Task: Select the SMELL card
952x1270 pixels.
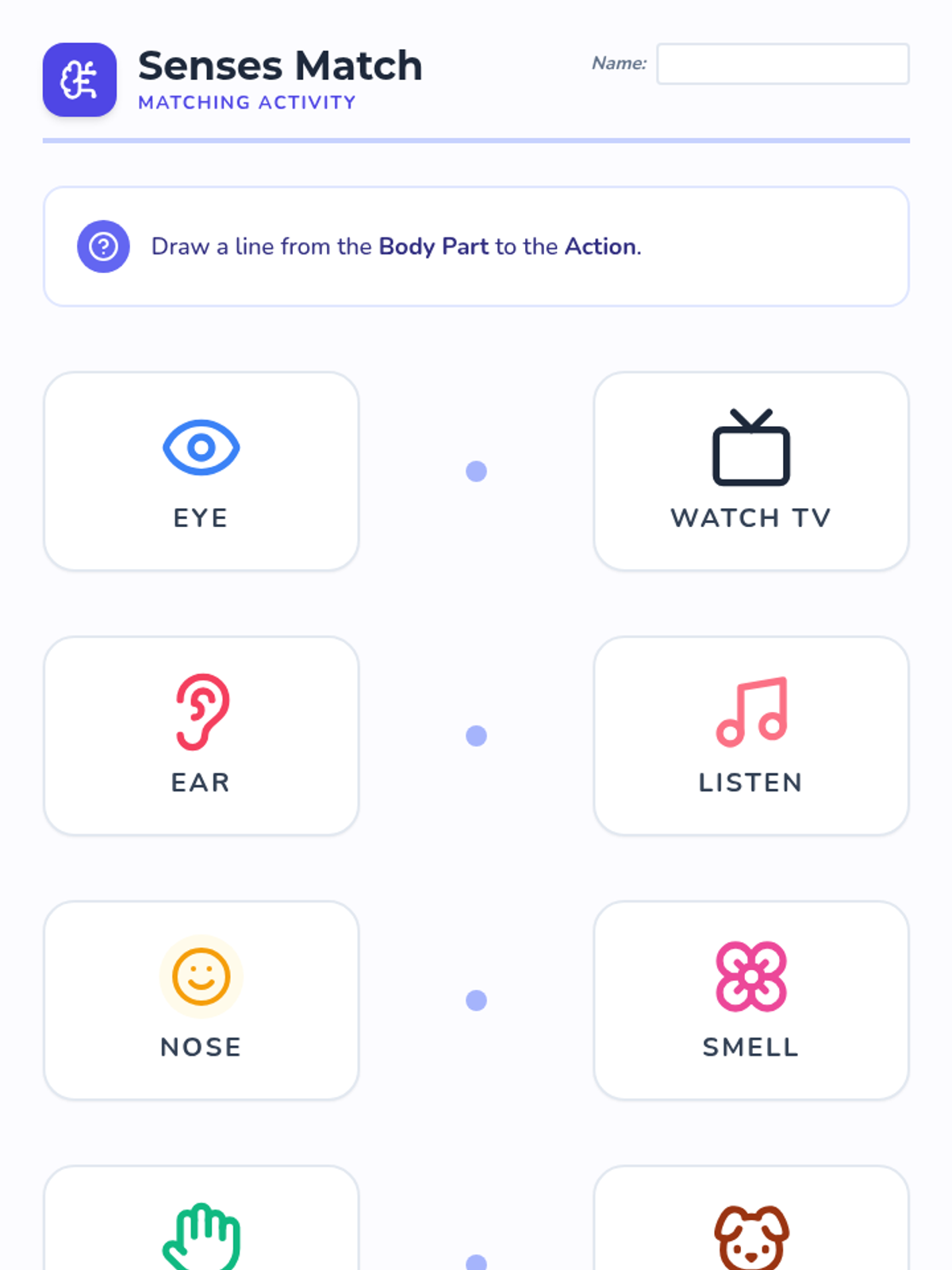Action: pyautogui.click(x=751, y=1000)
